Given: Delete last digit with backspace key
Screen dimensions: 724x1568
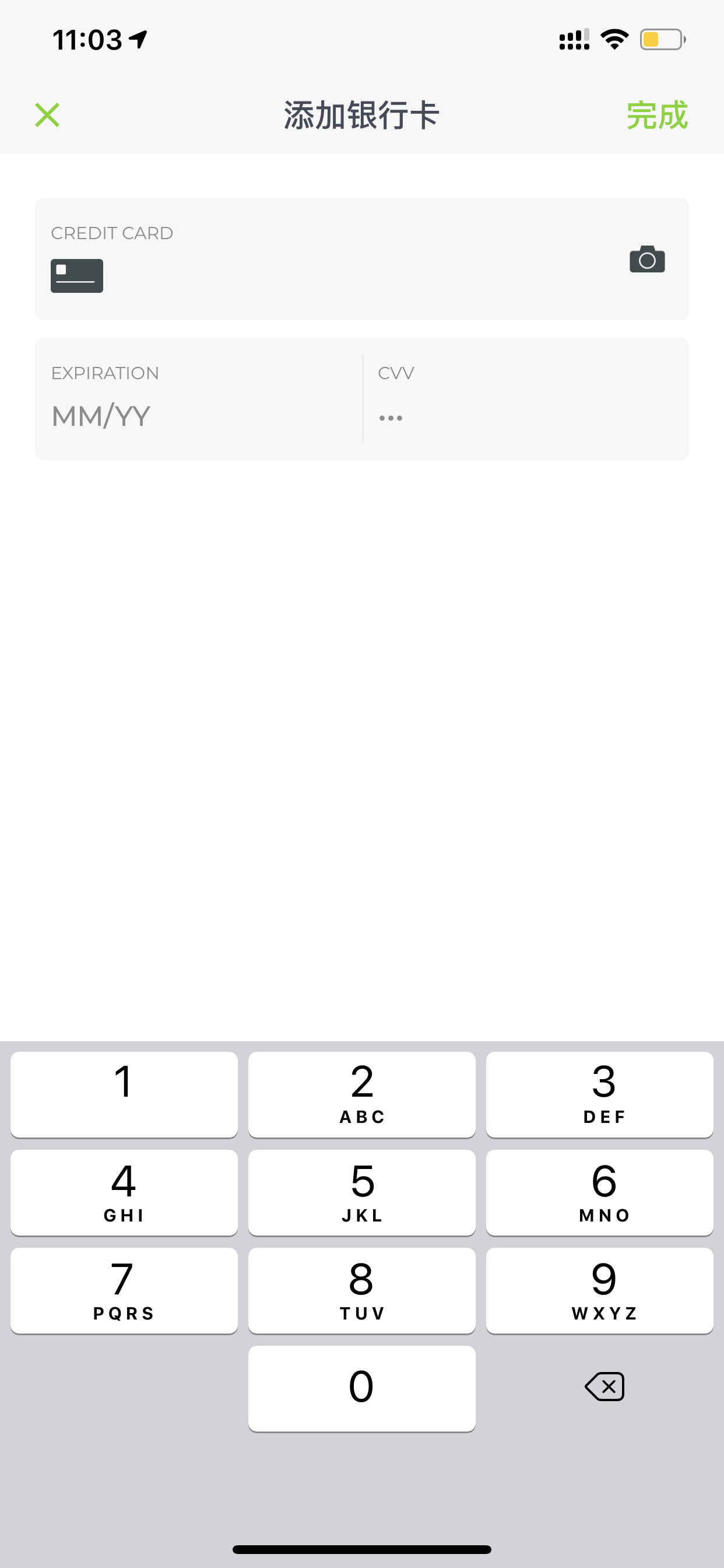Looking at the screenshot, I should 604,1387.
